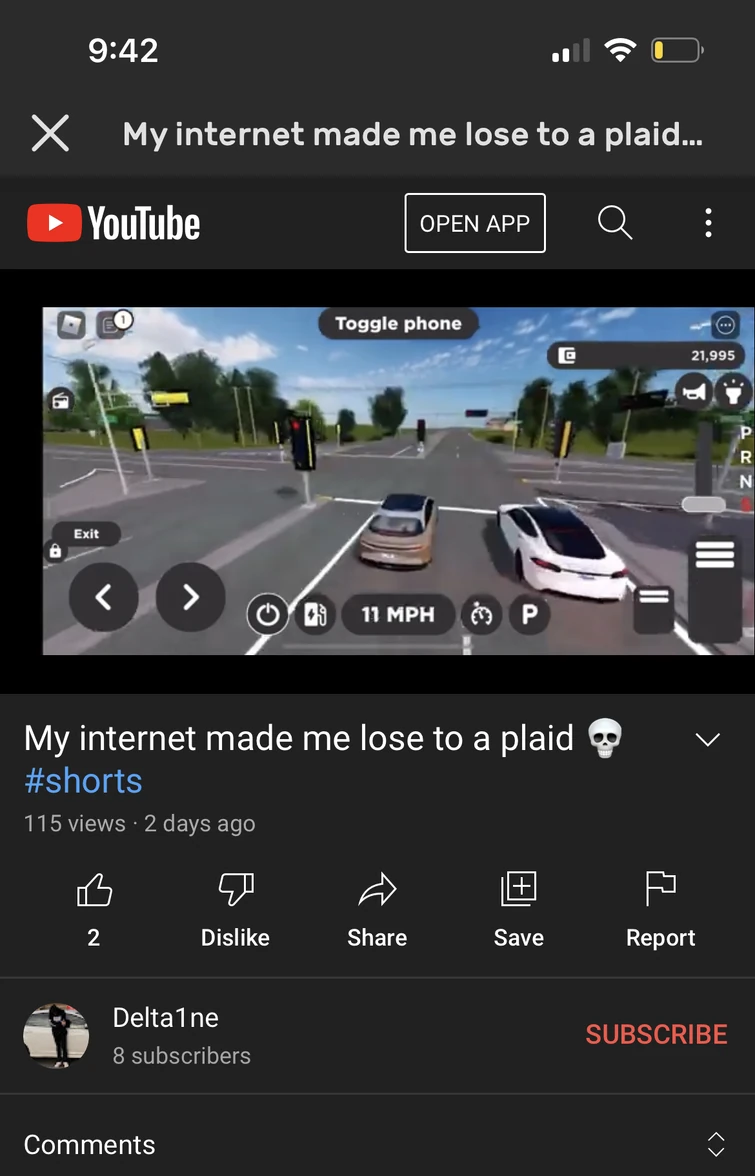Viewport: 755px width, 1176px height.
Task: Open the three-dot overflow menu
Action: tap(708, 223)
